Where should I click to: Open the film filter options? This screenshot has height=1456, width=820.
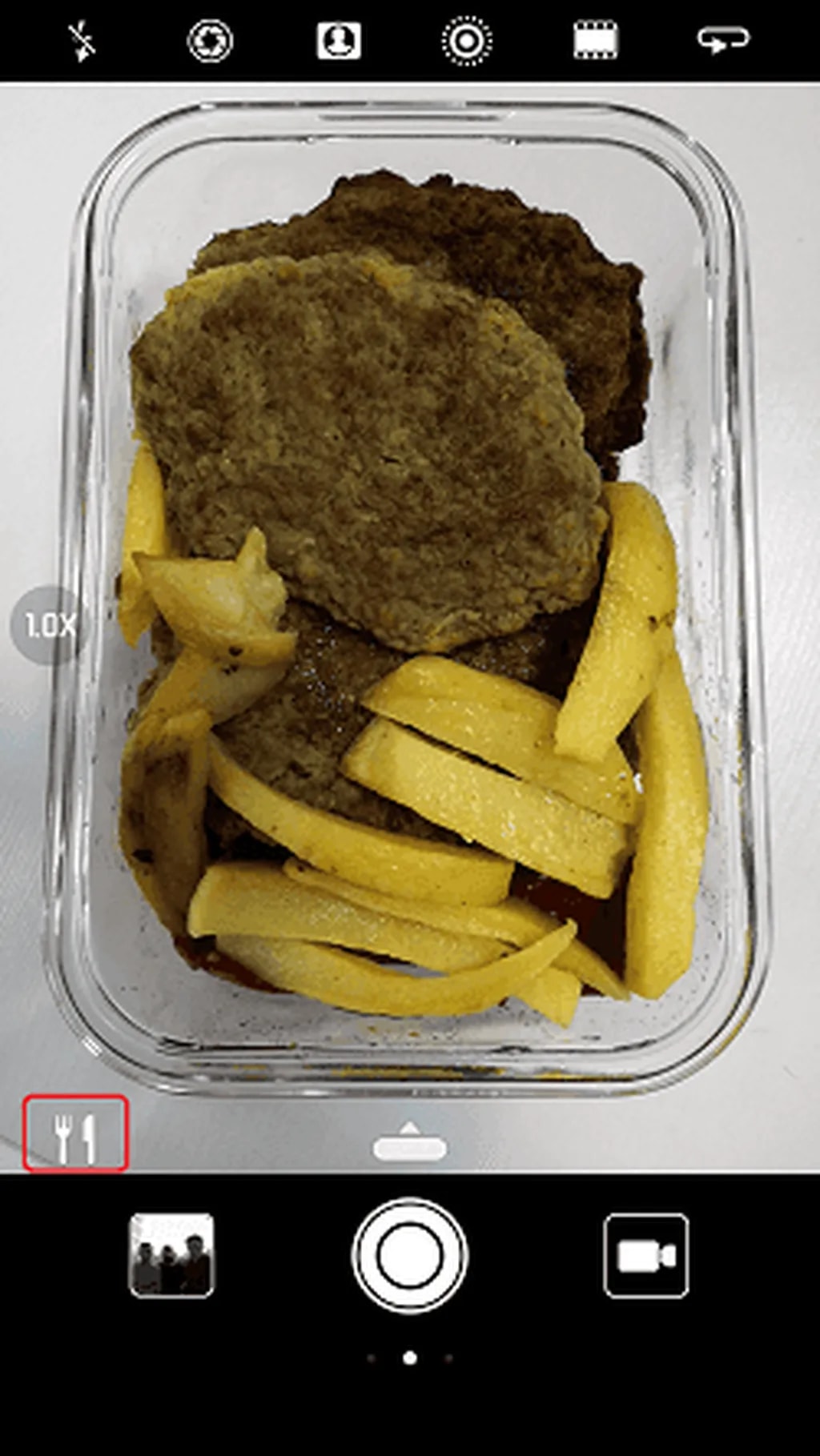point(596,41)
